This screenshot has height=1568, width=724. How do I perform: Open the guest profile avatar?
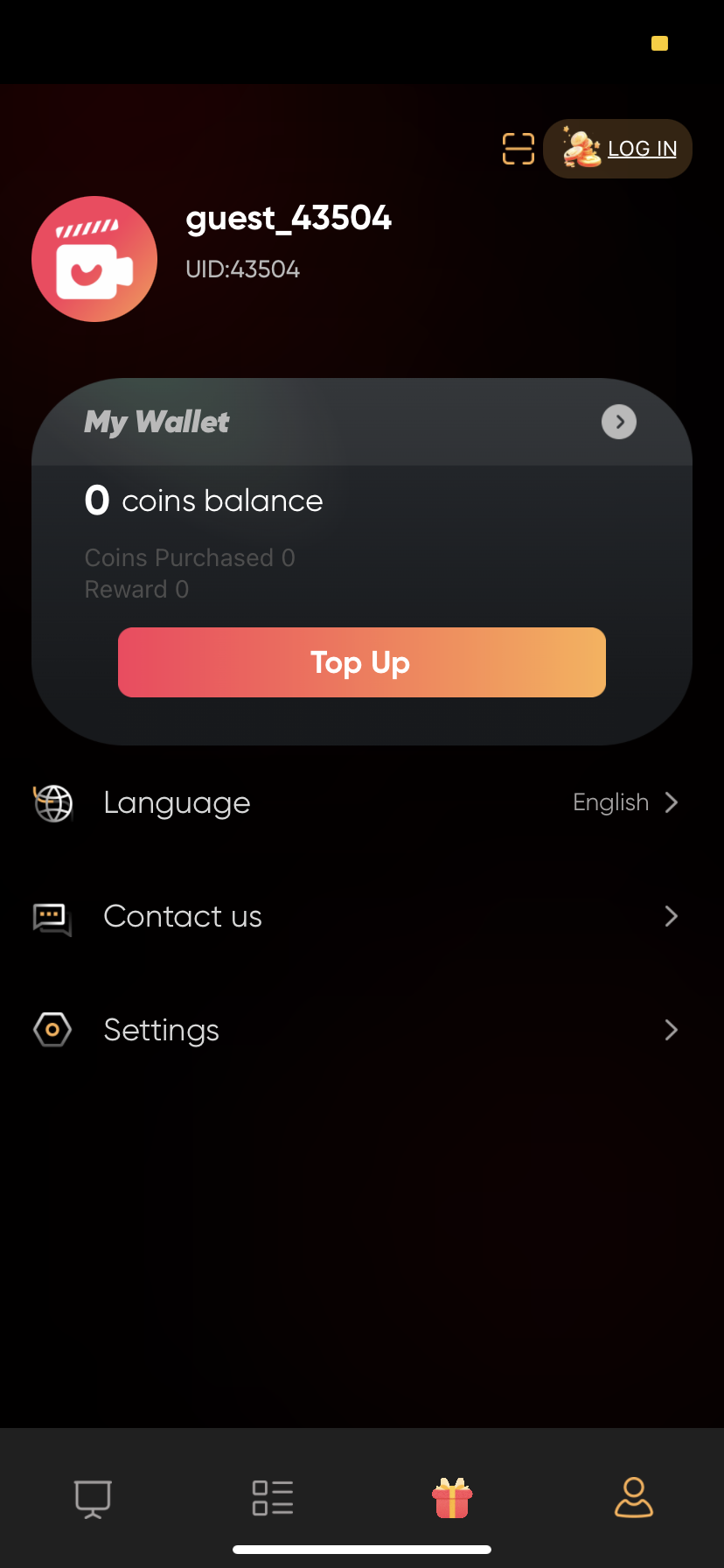click(x=94, y=259)
